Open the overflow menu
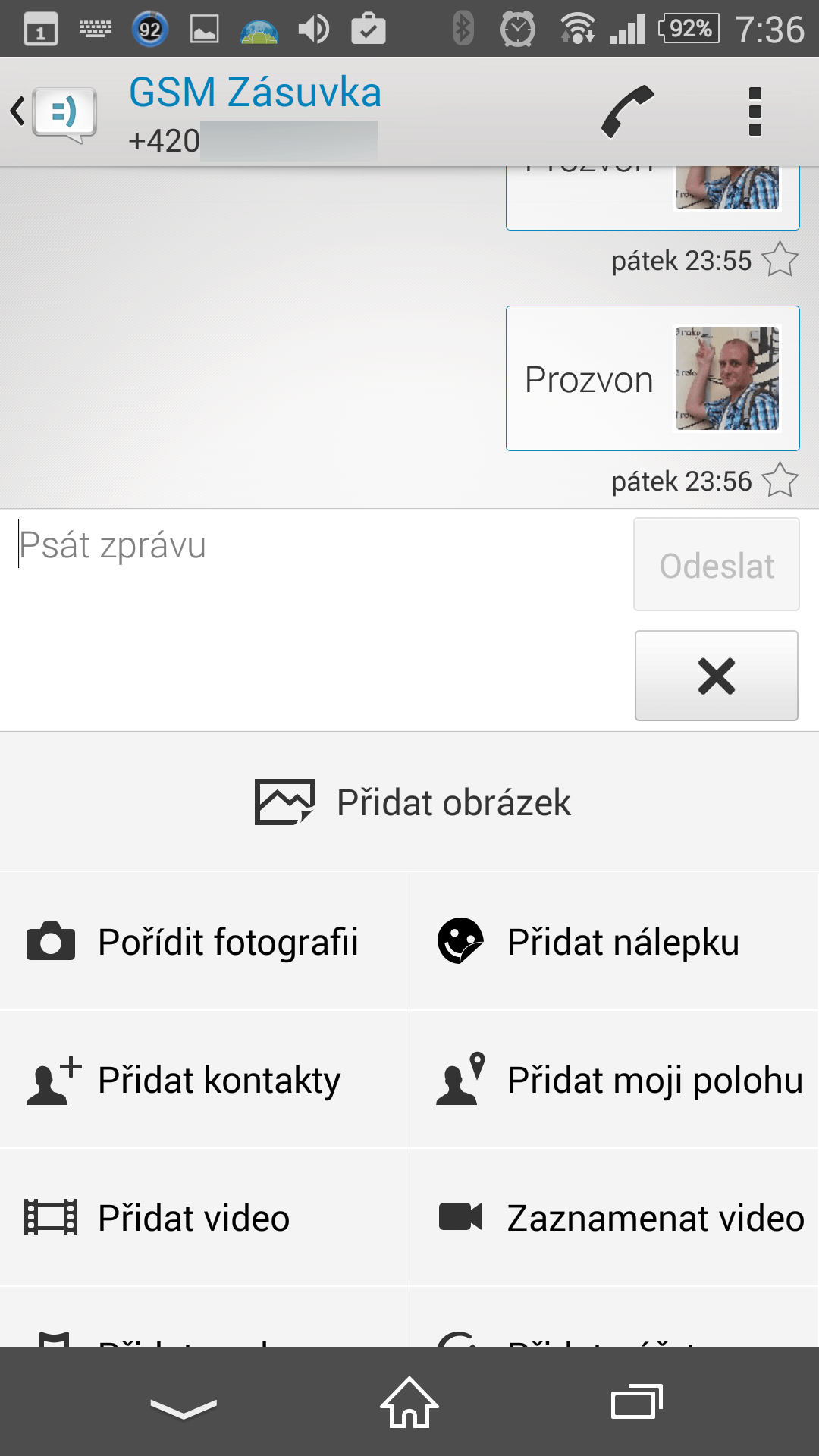The width and height of the screenshot is (819, 1456). pyautogui.click(x=755, y=111)
